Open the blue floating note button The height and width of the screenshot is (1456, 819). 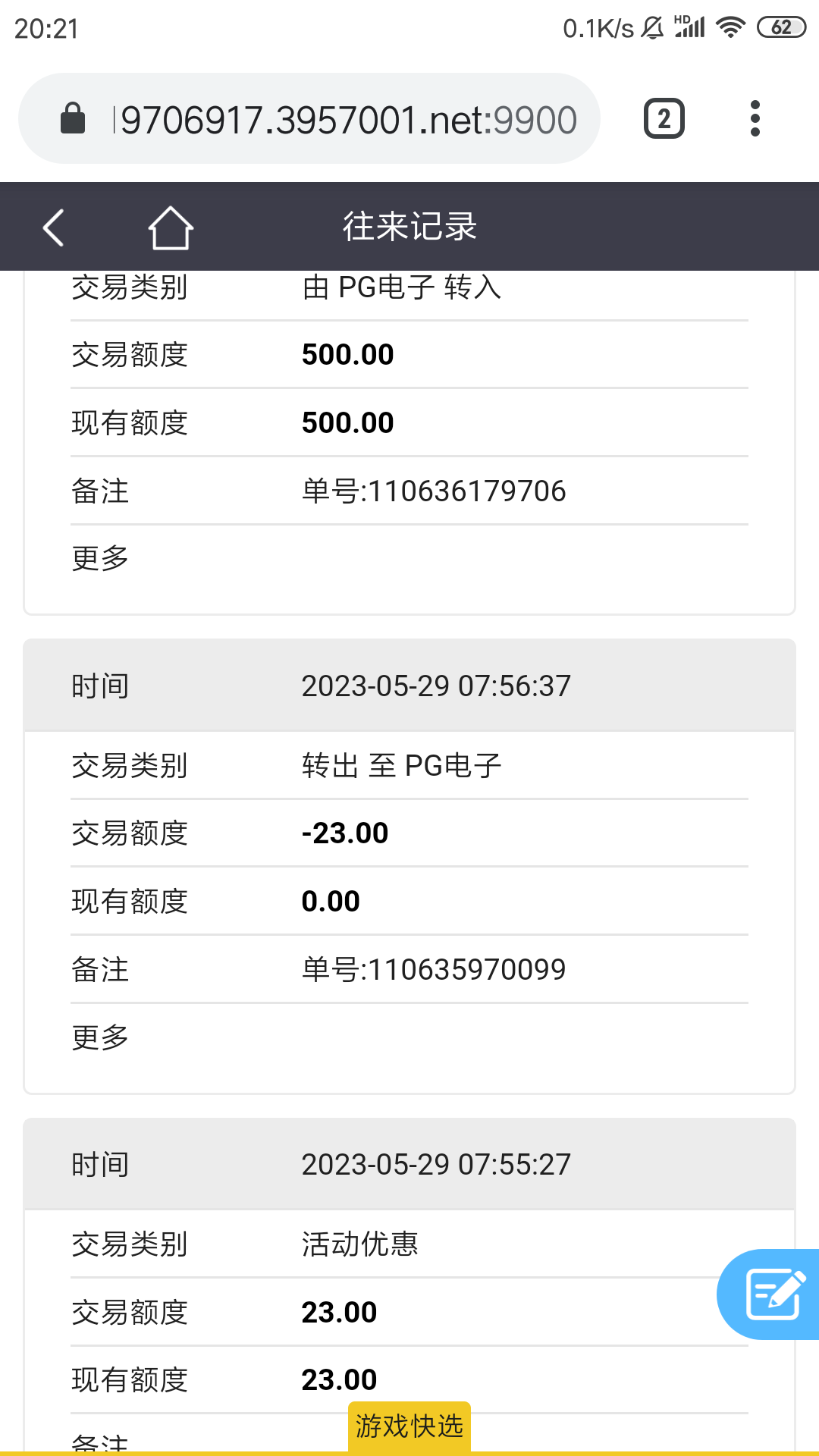click(773, 1294)
